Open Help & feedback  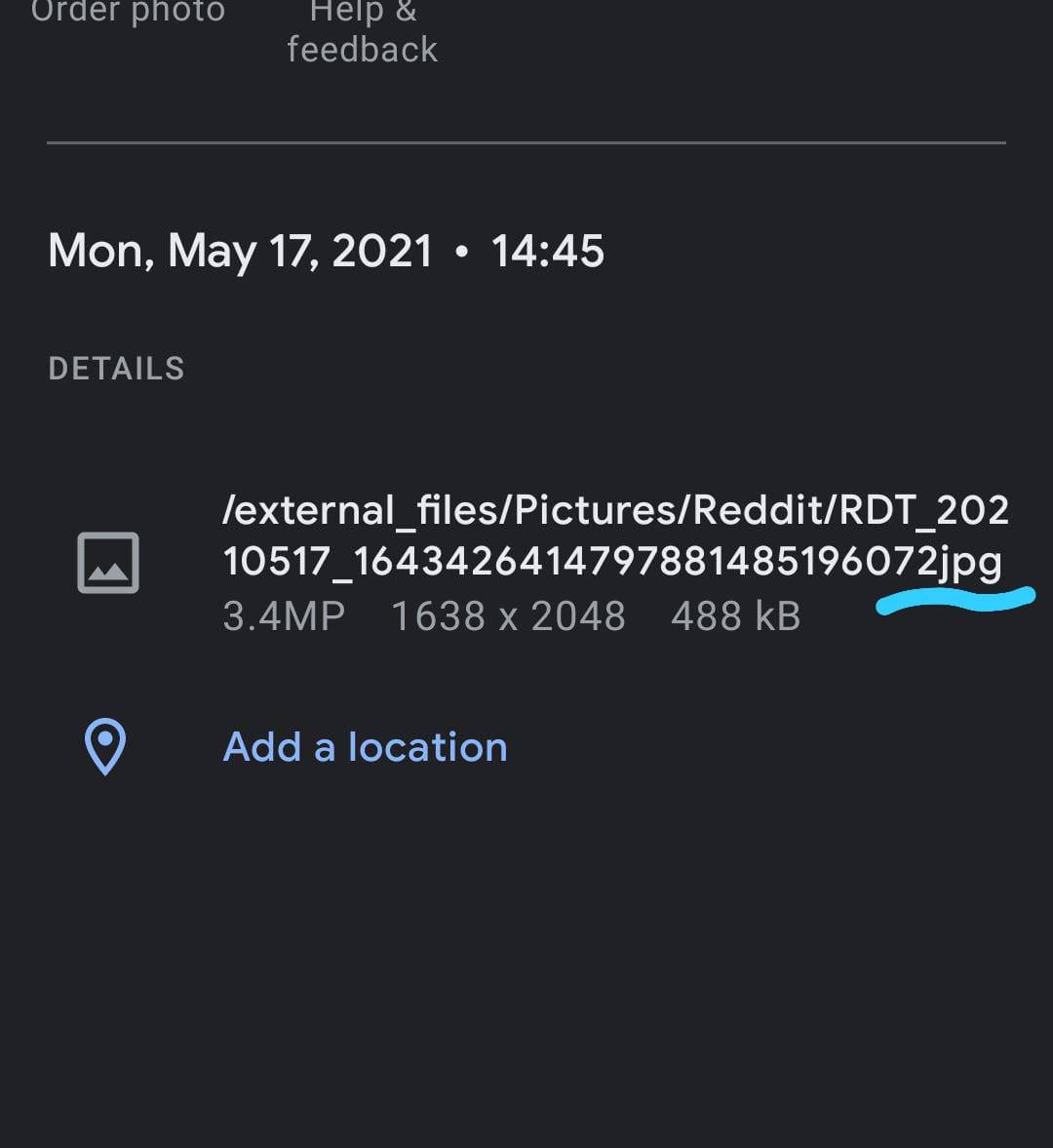click(362, 29)
